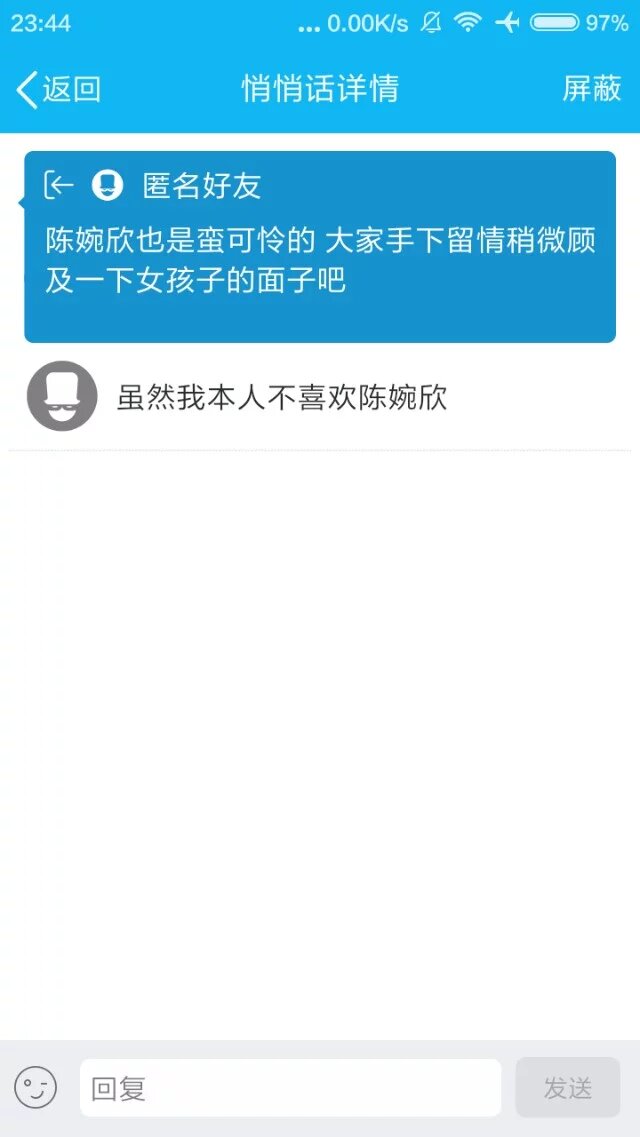
Task: Tap the 发送 send button
Action: click(567, 1087)
